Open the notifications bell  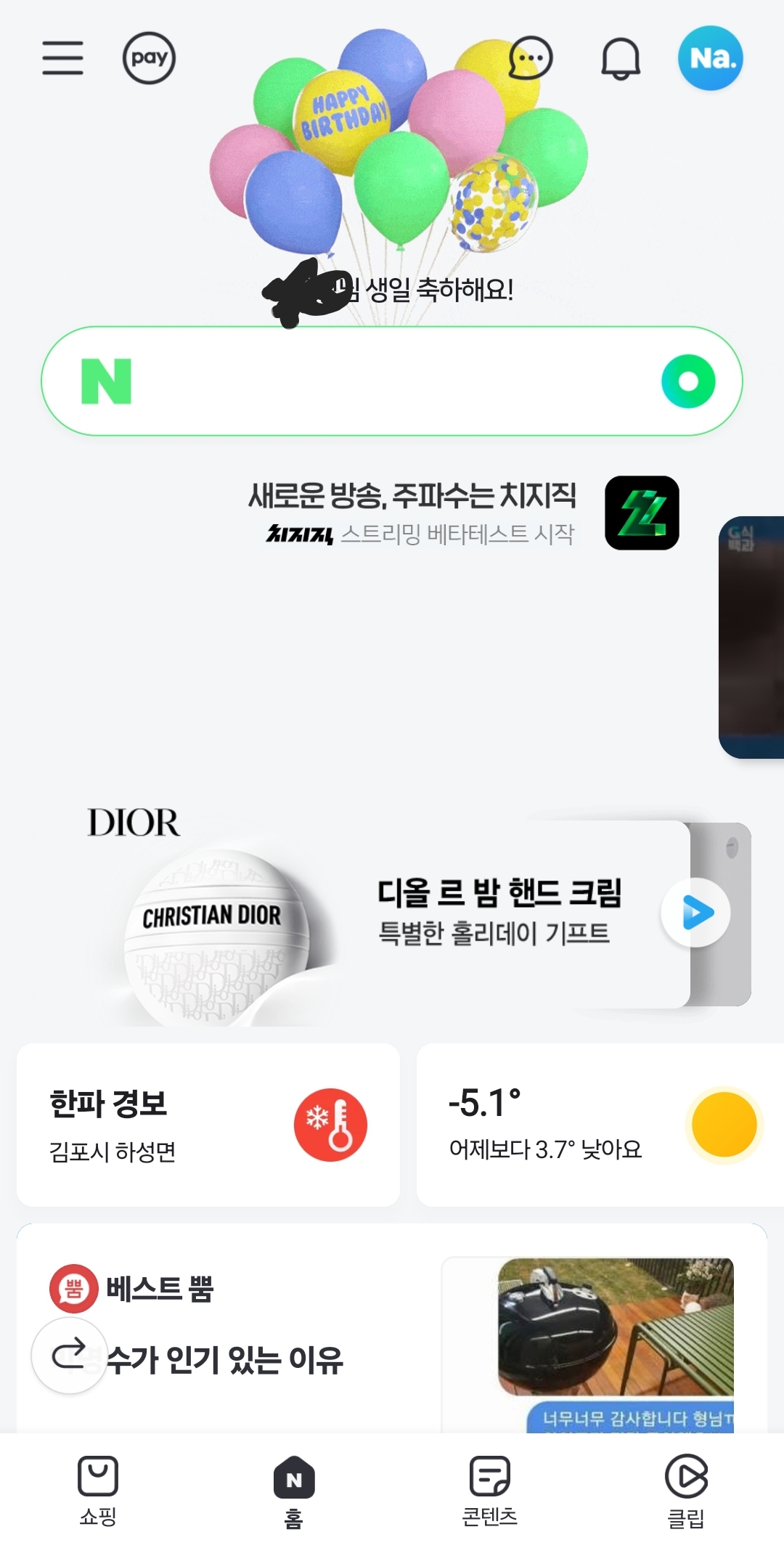pyautogui.click(x=621, y=58)
